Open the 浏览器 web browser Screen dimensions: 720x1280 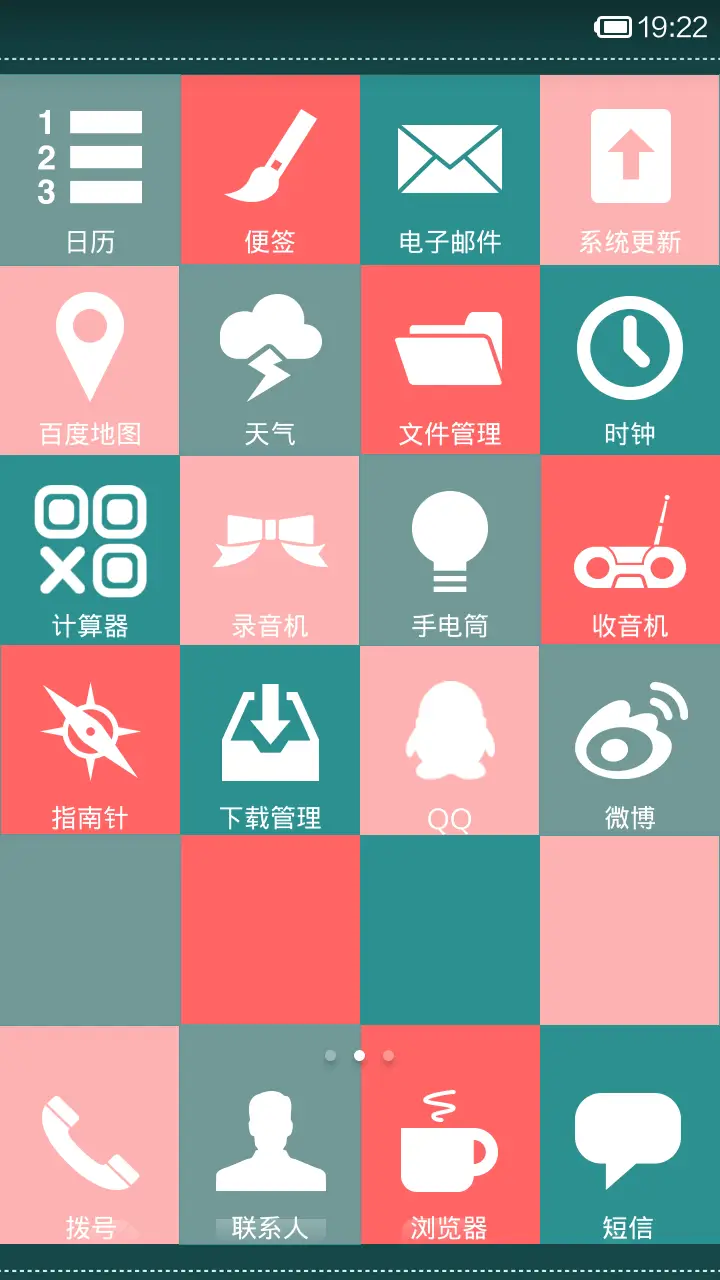coord(450,1140)
